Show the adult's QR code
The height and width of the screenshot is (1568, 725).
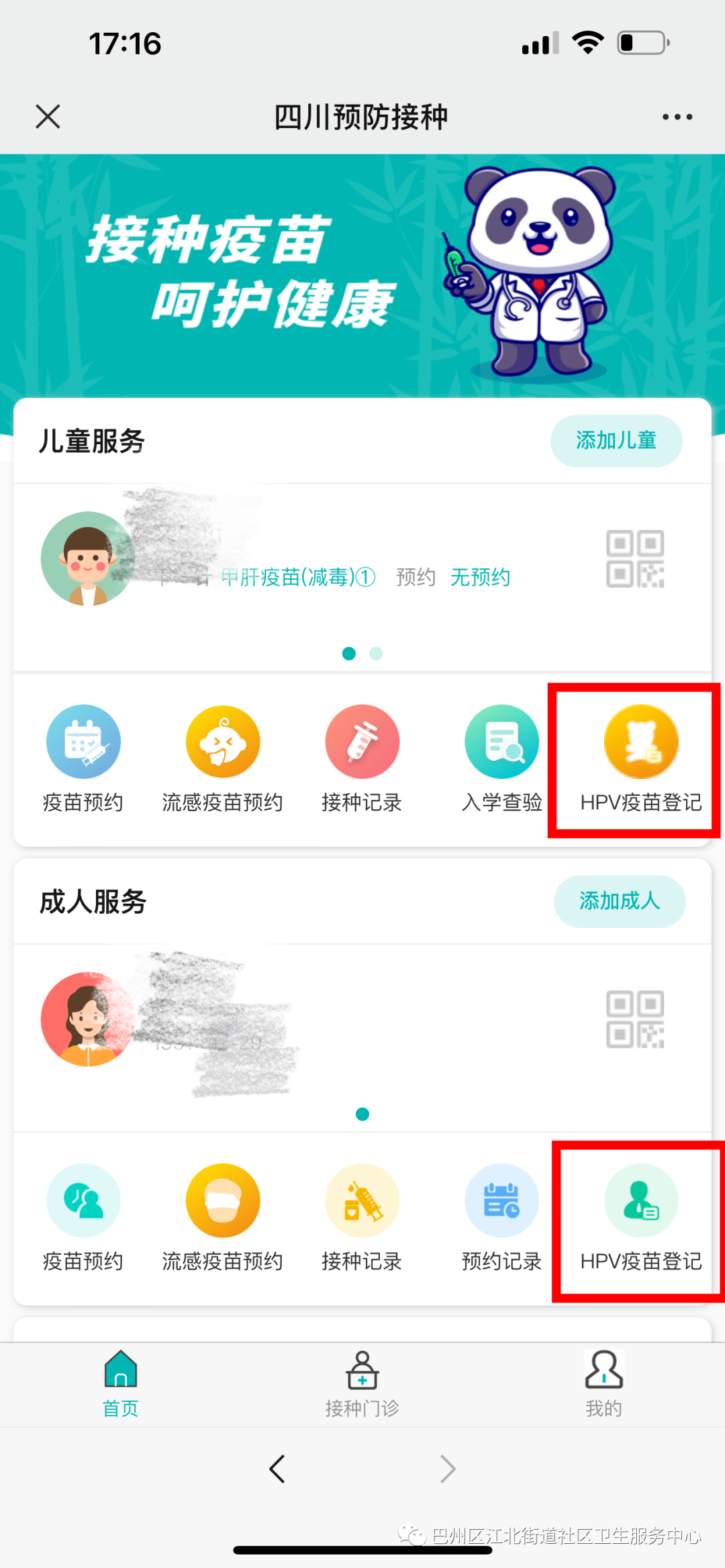pyautogui.click(x=635, y=1018)
